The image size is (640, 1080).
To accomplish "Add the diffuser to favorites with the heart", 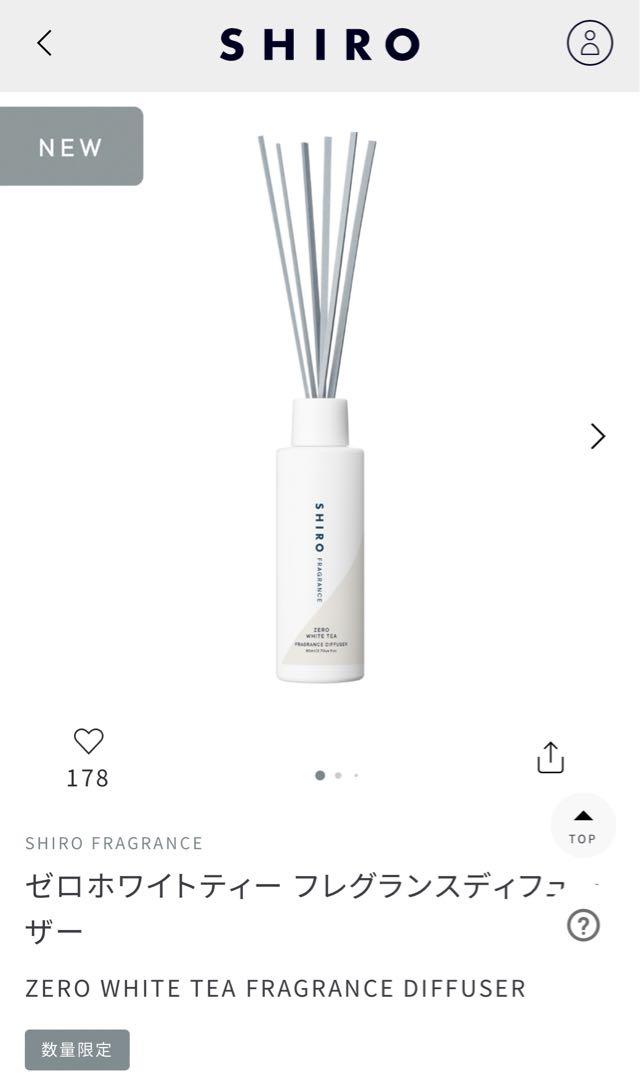I will pos(88,741).
